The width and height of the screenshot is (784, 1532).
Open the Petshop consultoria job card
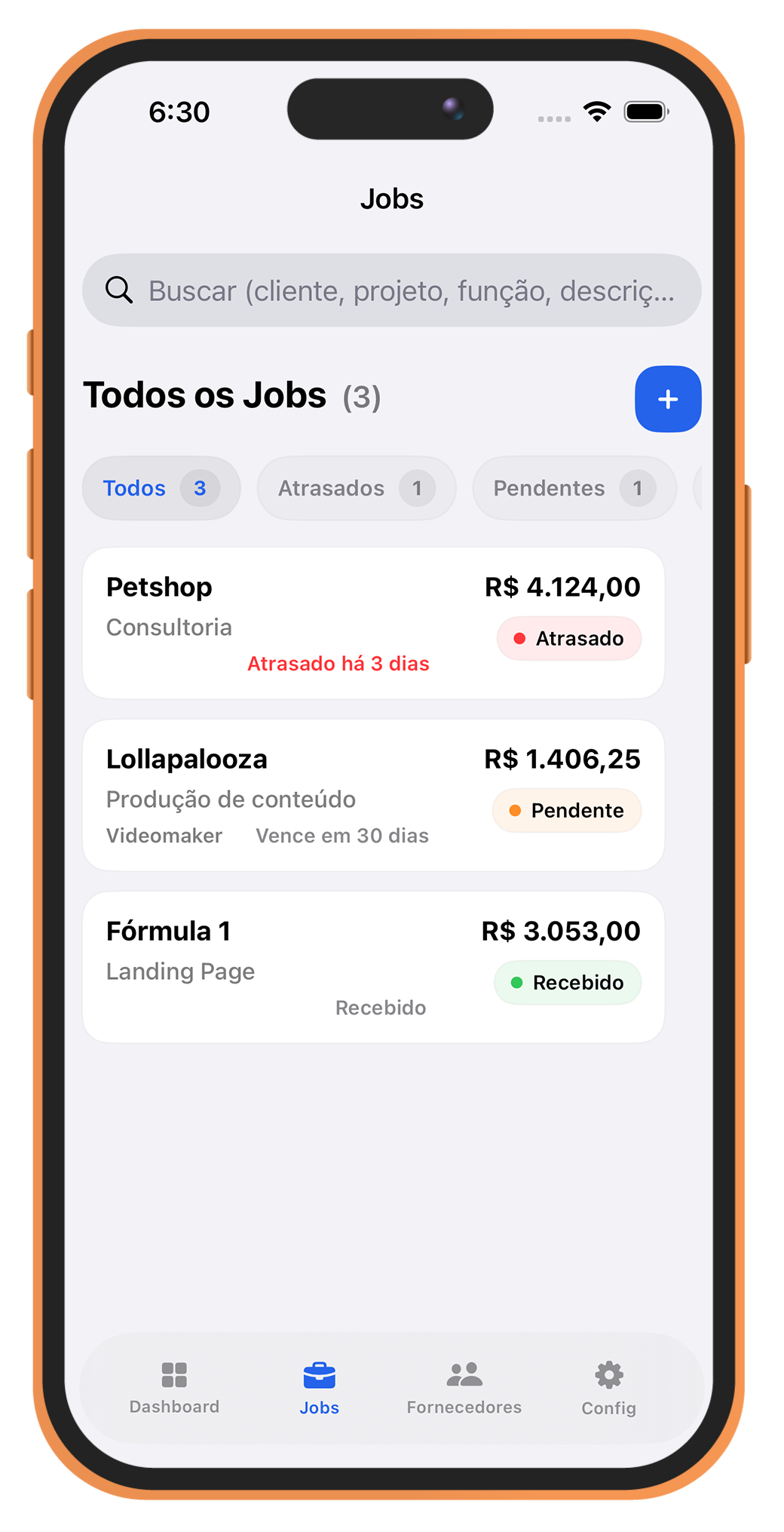375,622
